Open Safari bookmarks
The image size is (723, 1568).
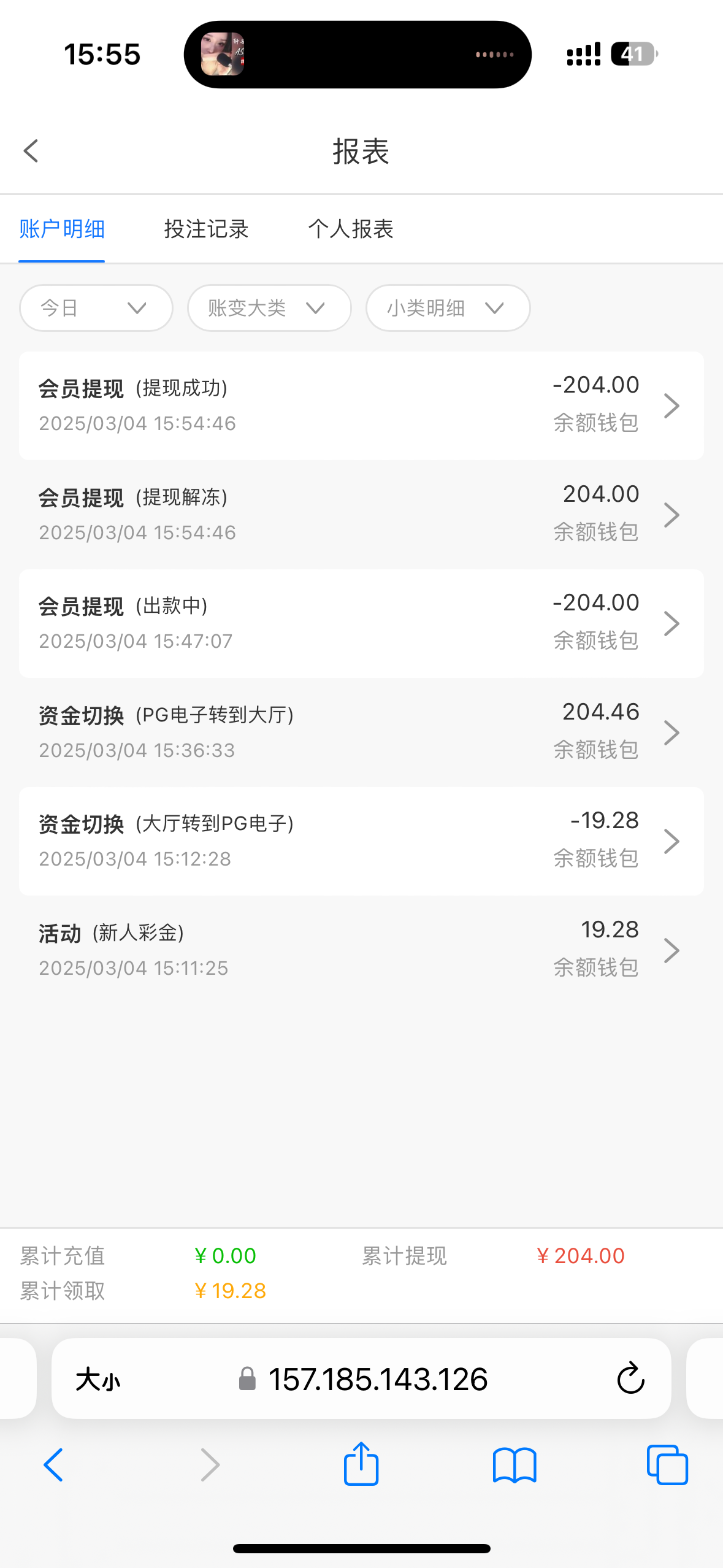pyautogui.click(x=515, y=1465)
